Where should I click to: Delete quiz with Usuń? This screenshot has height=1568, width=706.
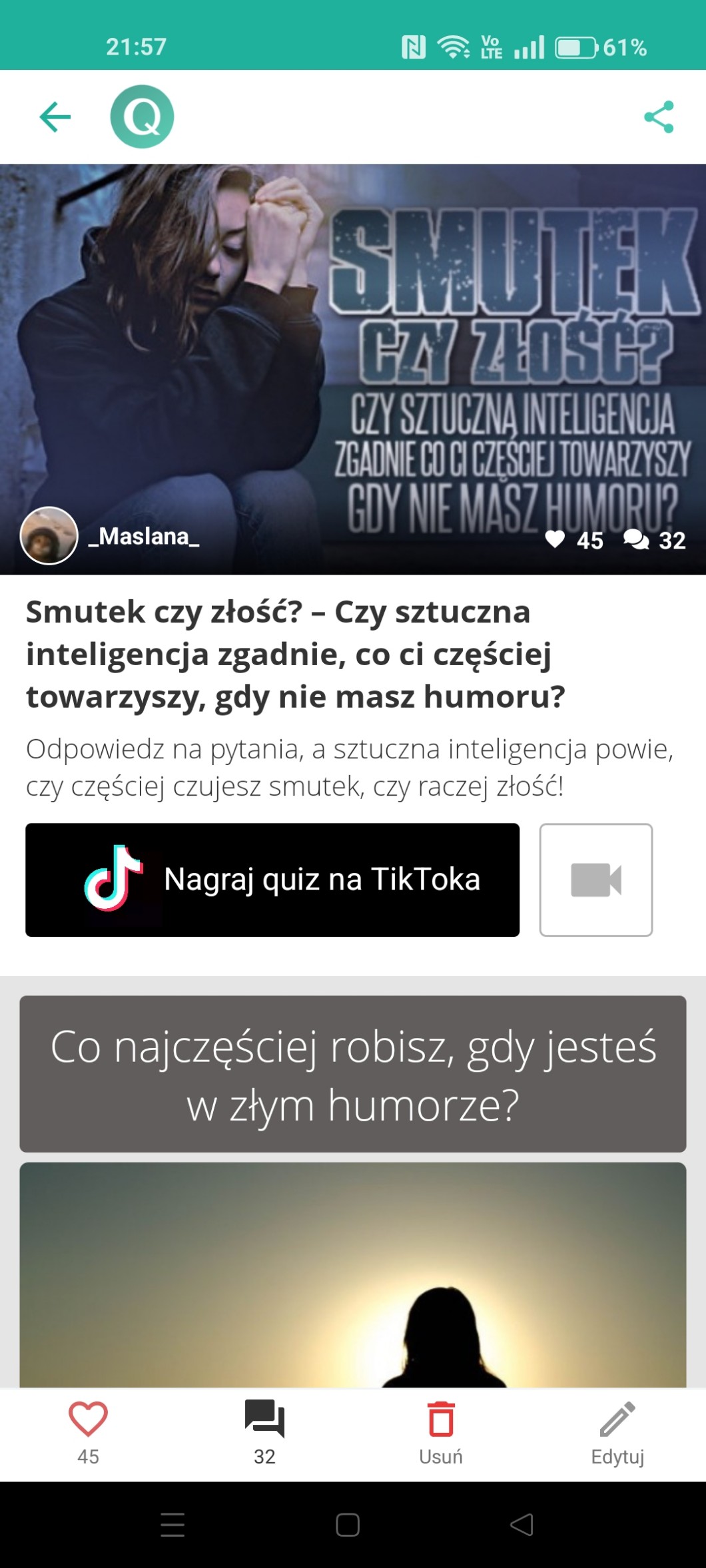coord(440,1429)
